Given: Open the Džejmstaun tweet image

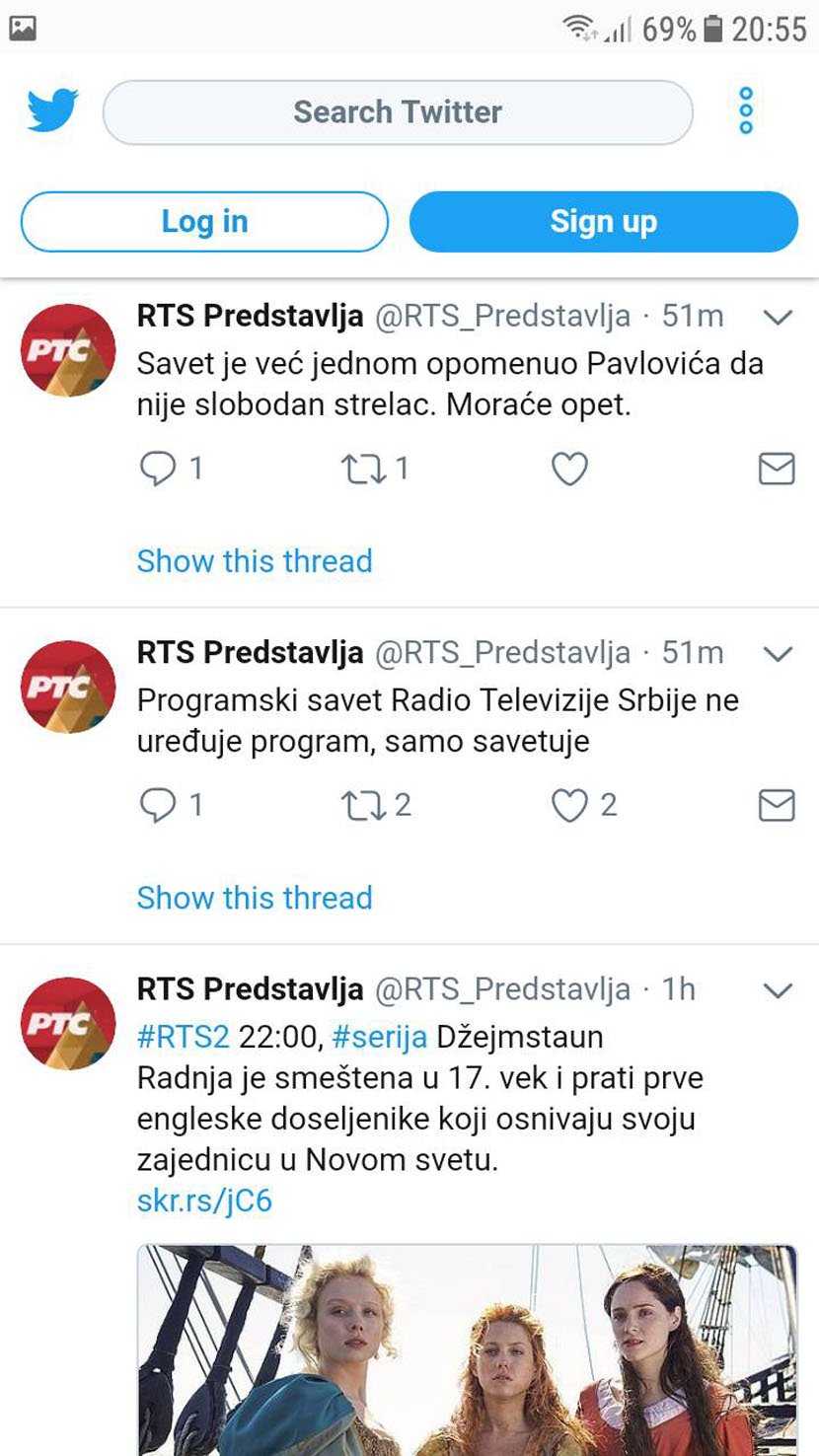Looking at the screenshot, I should tap(467, 1351).
